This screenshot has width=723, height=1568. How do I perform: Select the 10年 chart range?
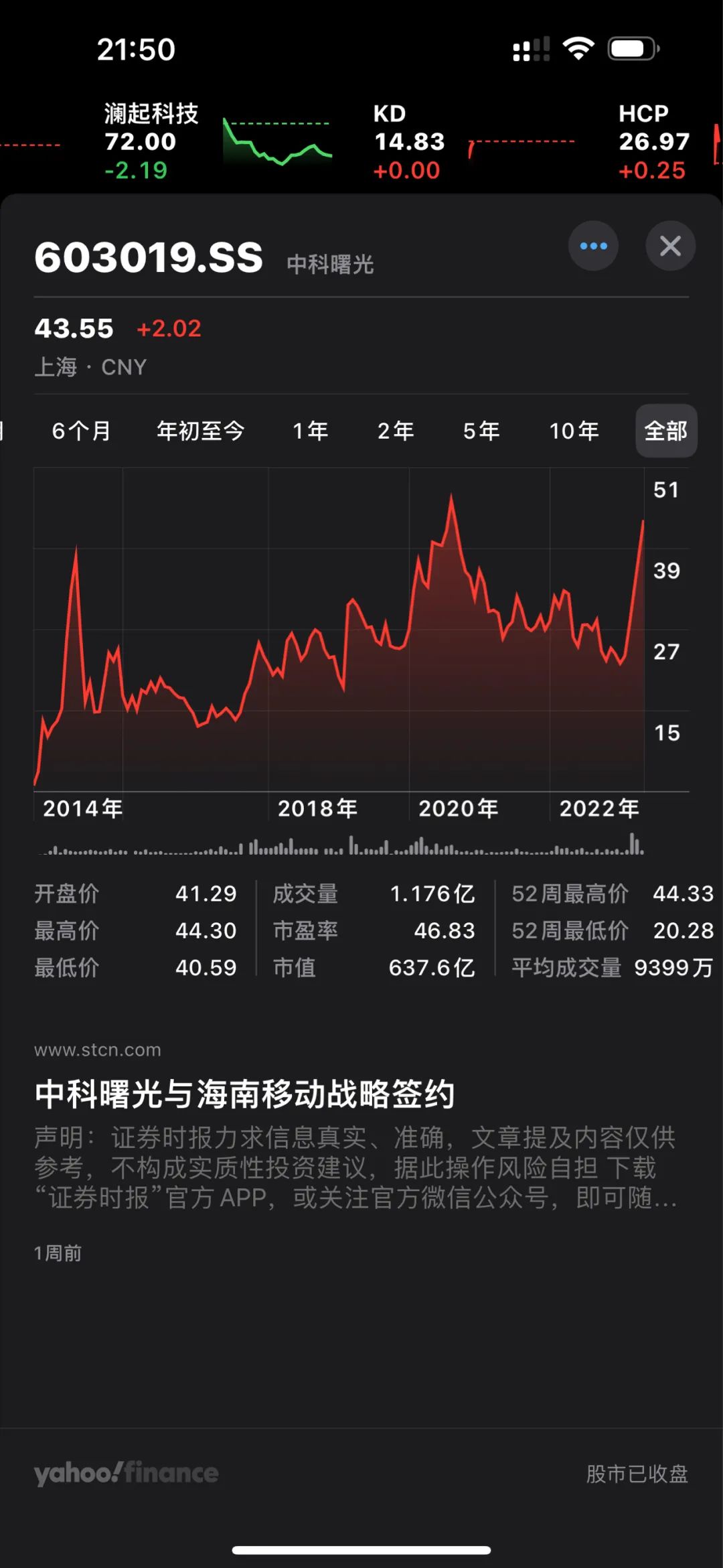click(x=574, y=431)
